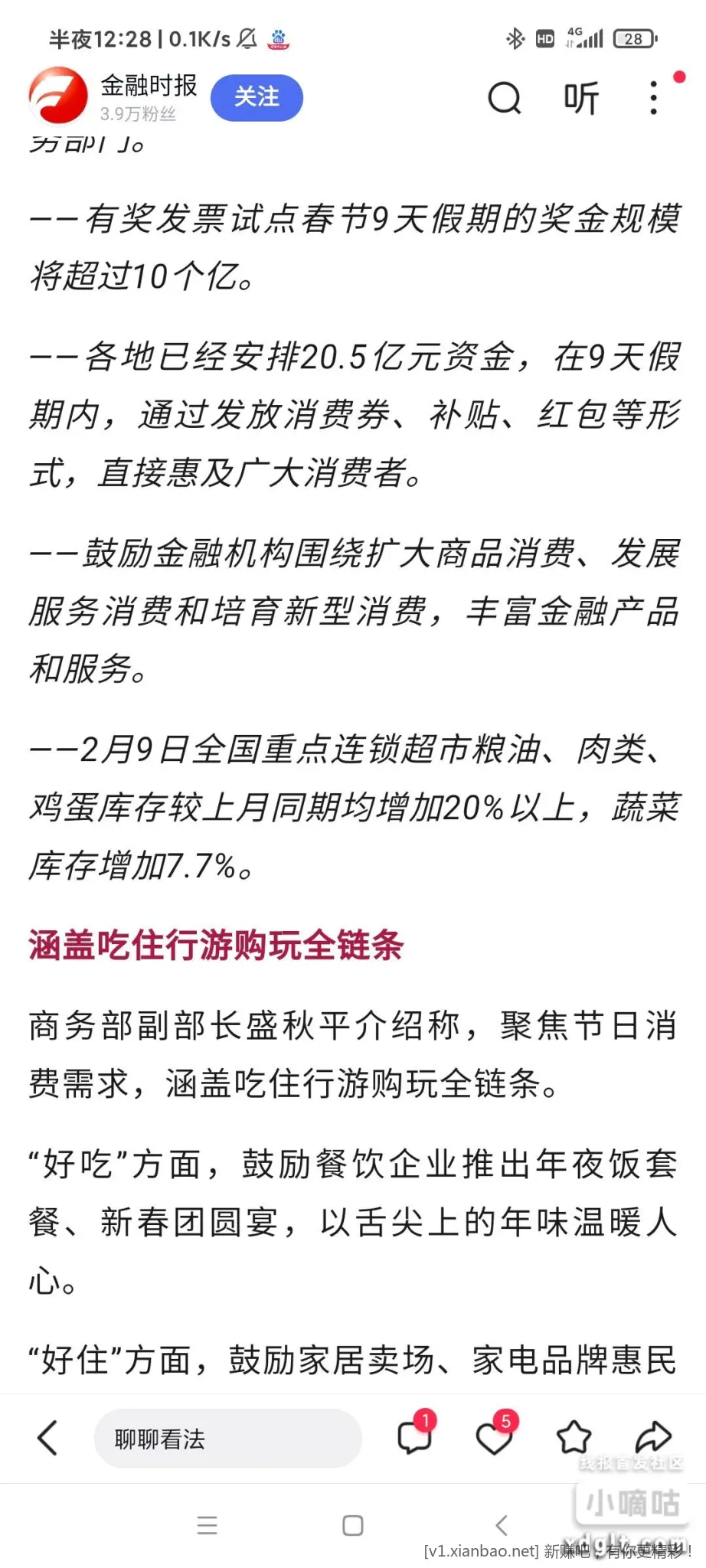
Task: Follow 金融时报 with the 关注 button
Action: click(257, 97)
